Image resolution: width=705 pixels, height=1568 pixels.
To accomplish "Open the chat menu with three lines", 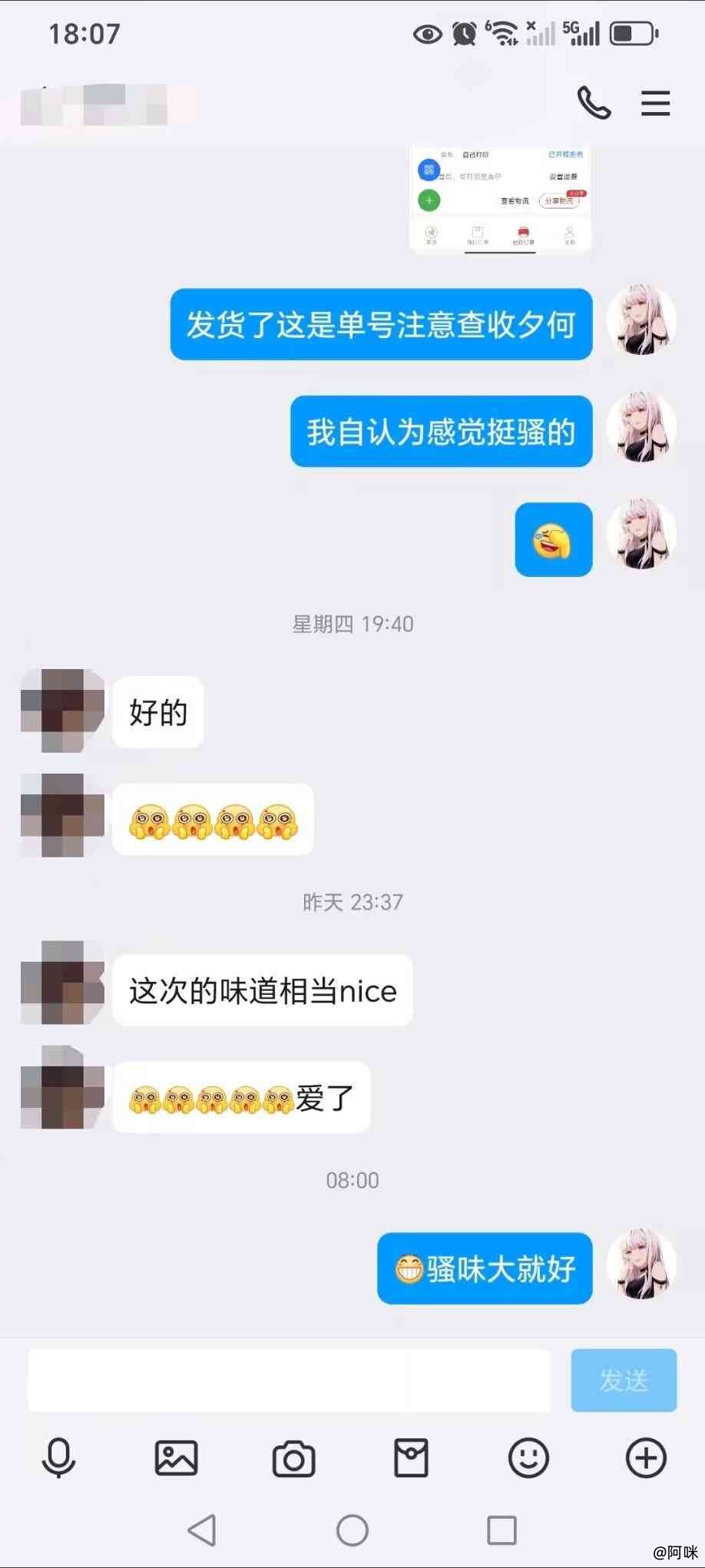I will pyautogui.click(x=655, y=103).
